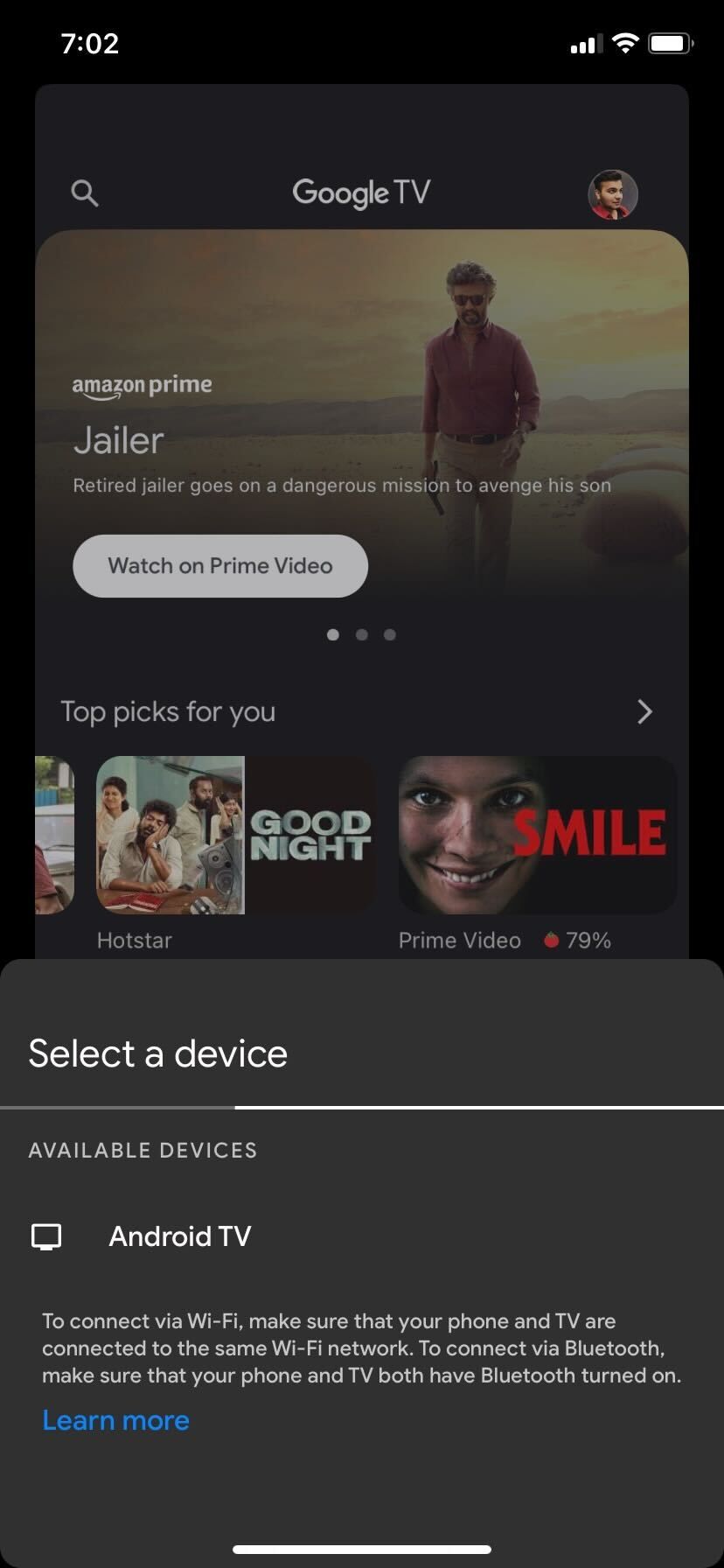This screenshot has width=724, height=1568.
Task: Expand available devices under Android TV
Action: tap(178, 1236)
